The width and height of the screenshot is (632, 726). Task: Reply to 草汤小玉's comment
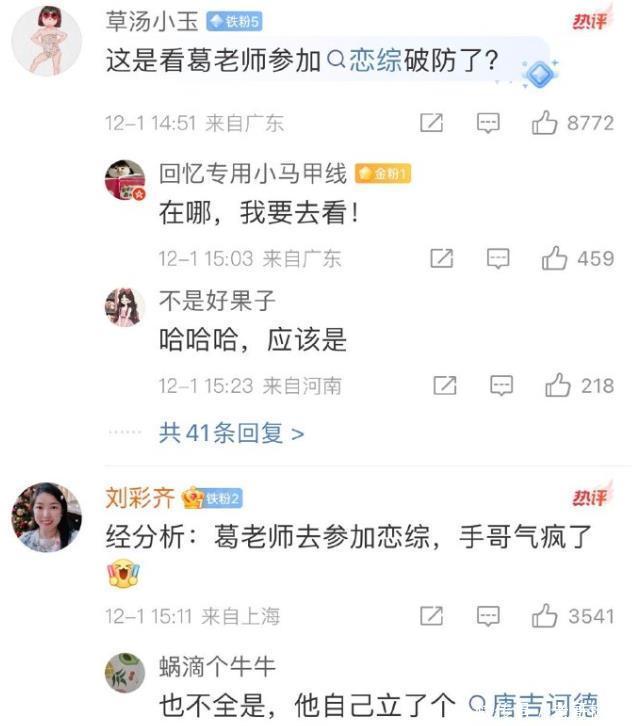[488, 123]
